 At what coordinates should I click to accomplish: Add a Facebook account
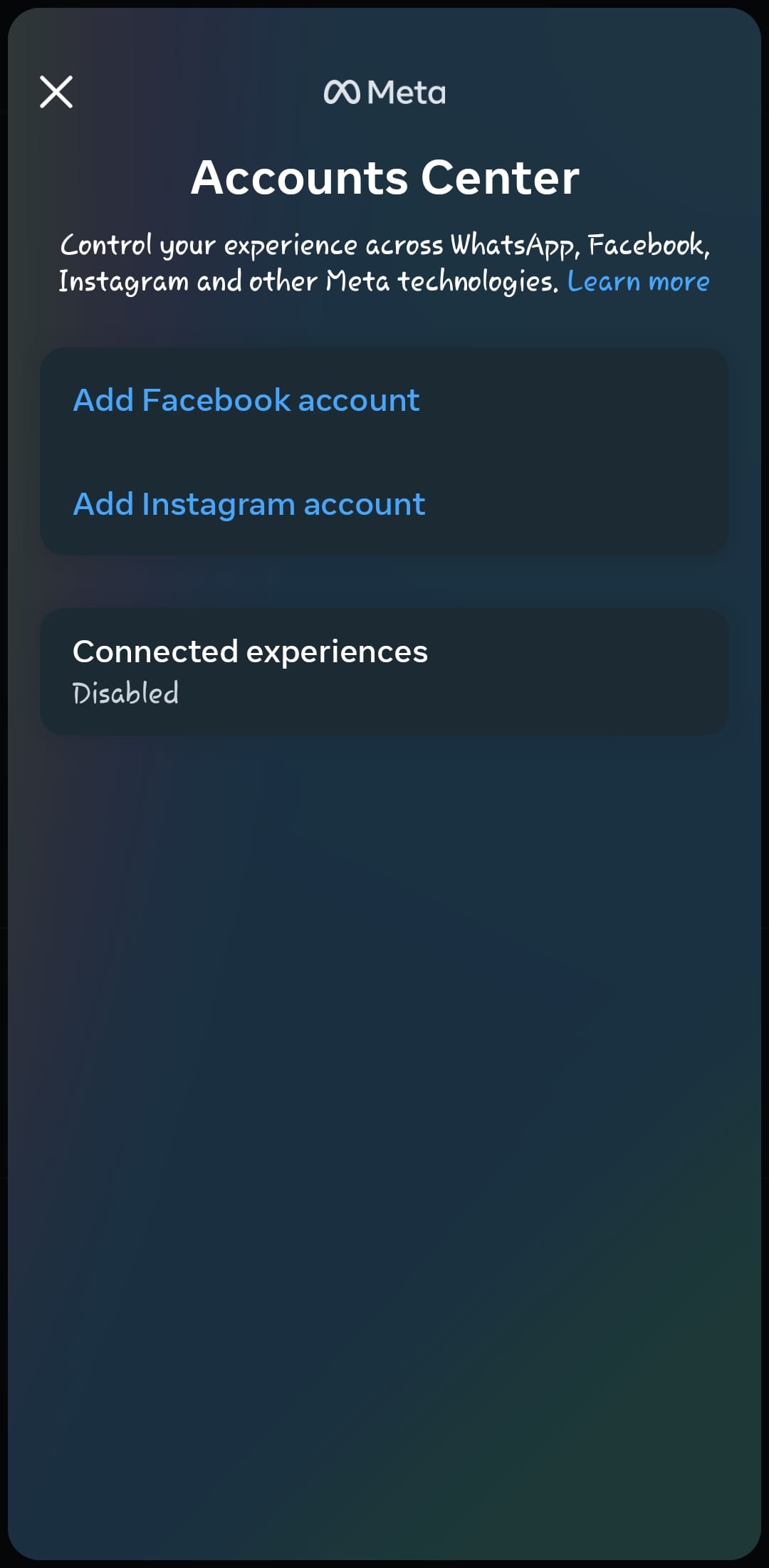[246, 400]
